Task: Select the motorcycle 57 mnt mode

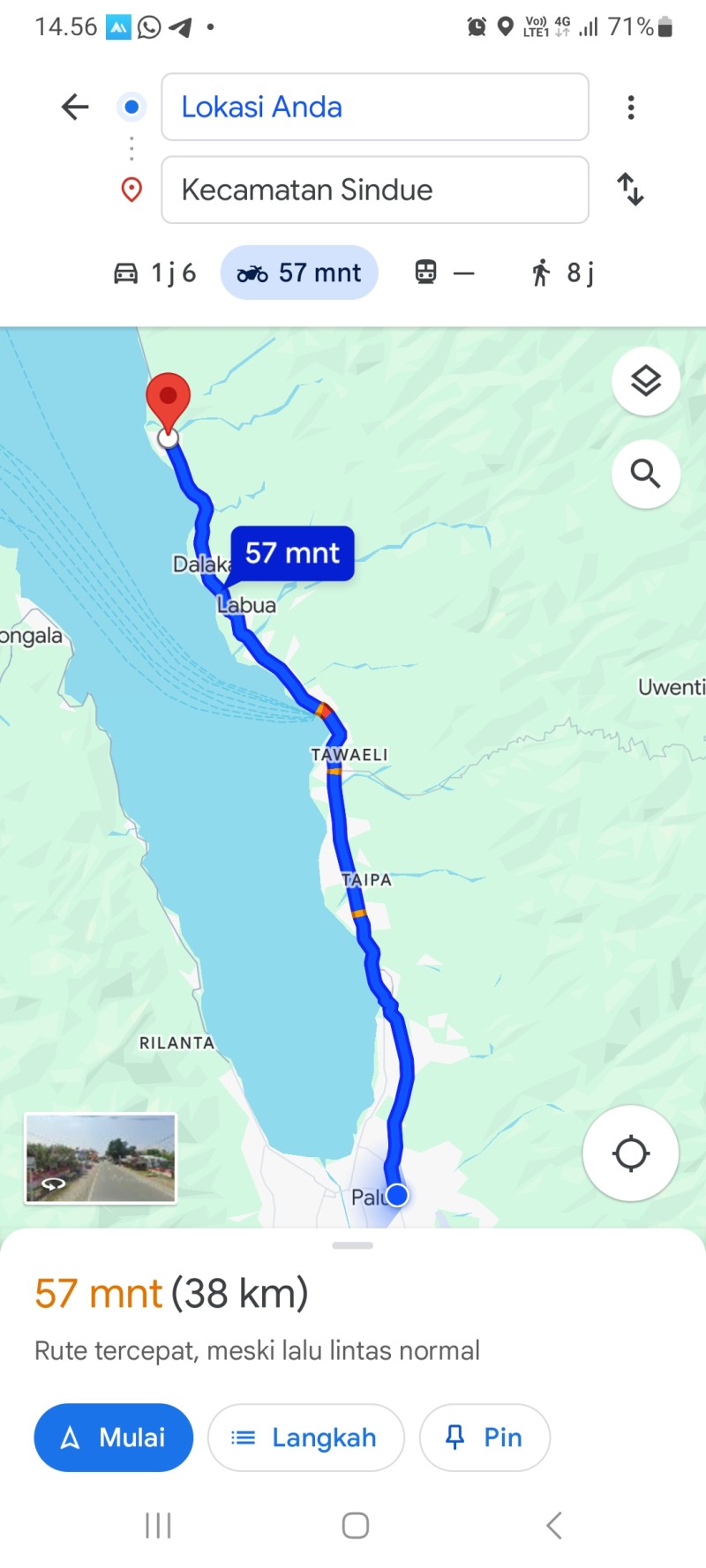Action: point(299,273)
